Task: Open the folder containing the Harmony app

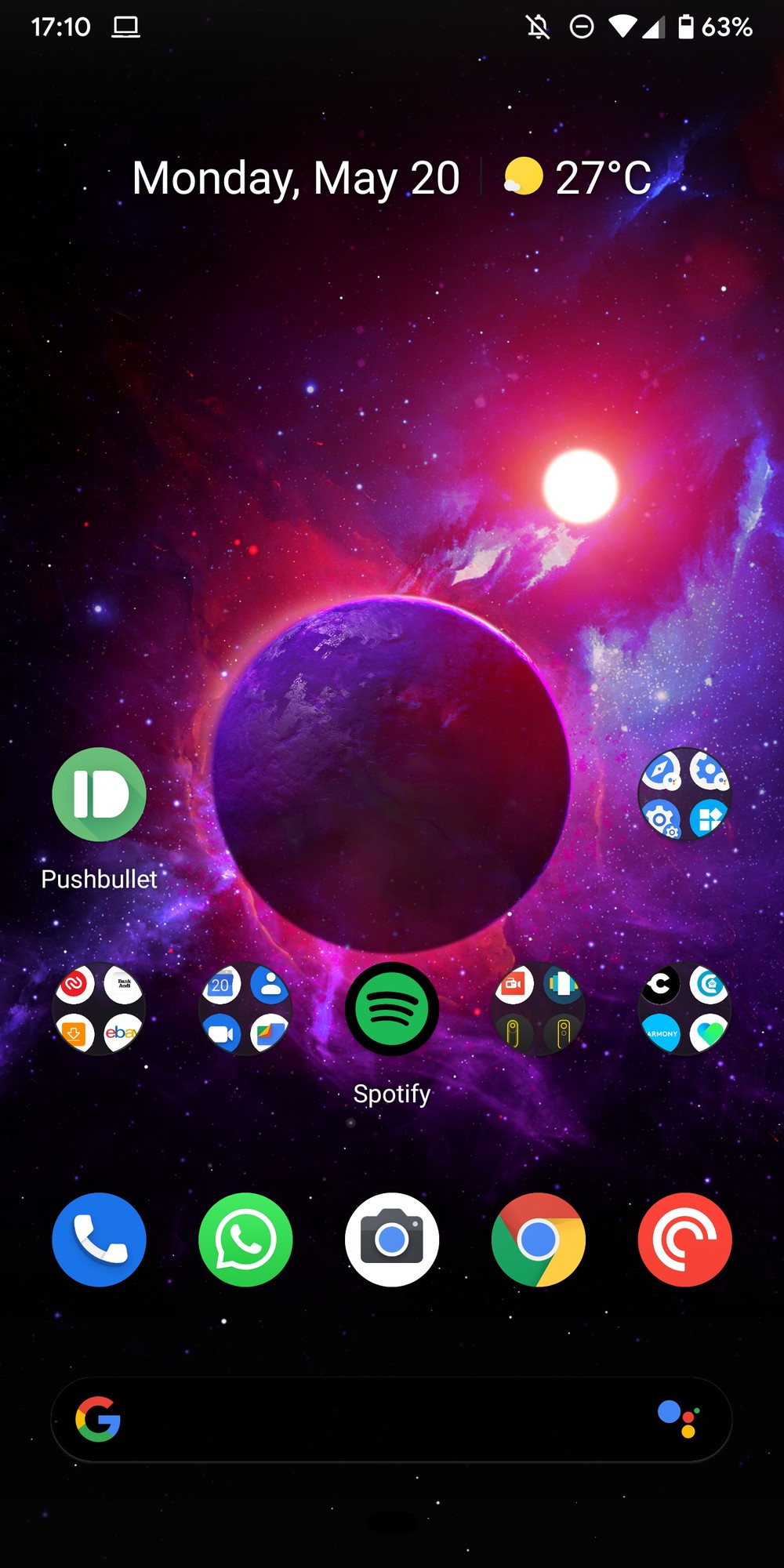Action: [x=684, y=1009]
